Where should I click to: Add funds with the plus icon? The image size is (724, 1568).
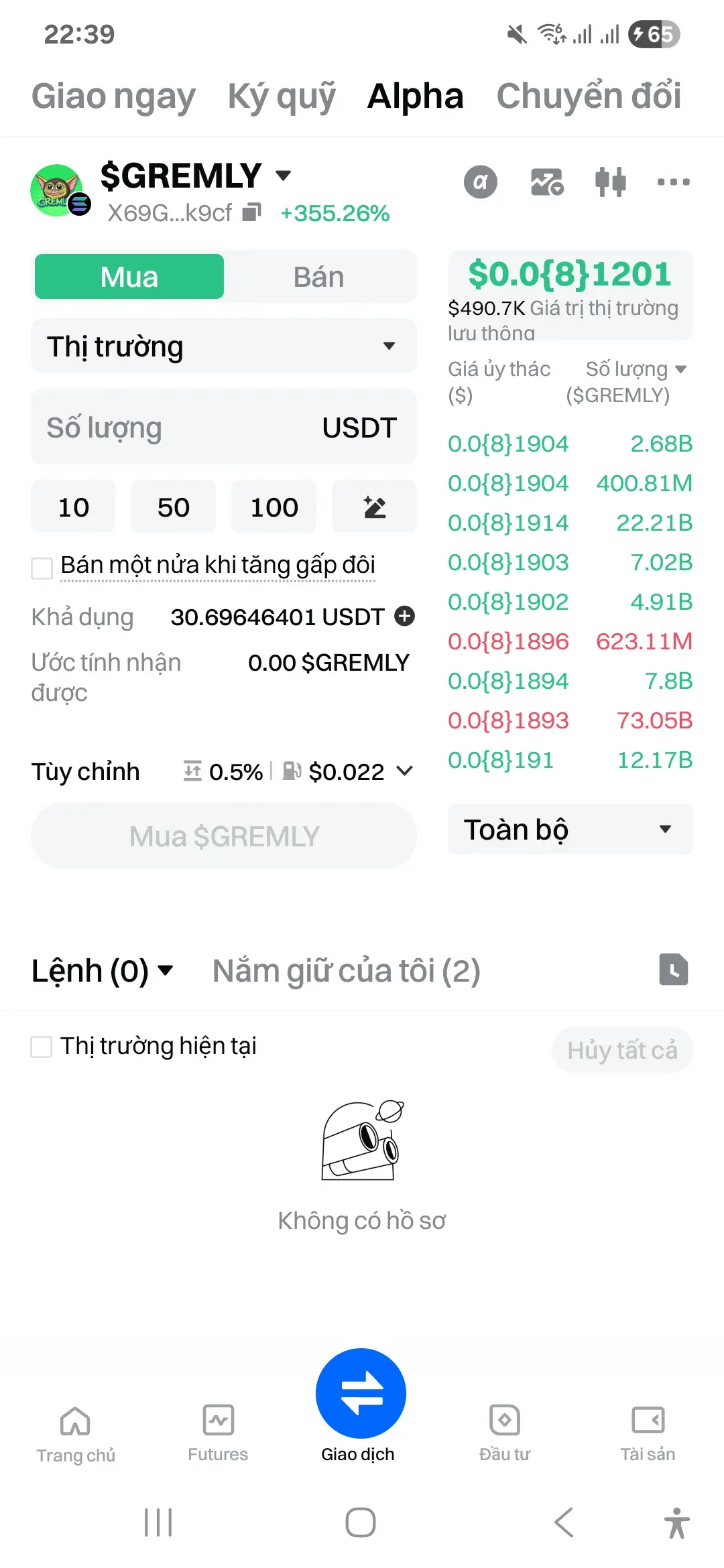404,616
